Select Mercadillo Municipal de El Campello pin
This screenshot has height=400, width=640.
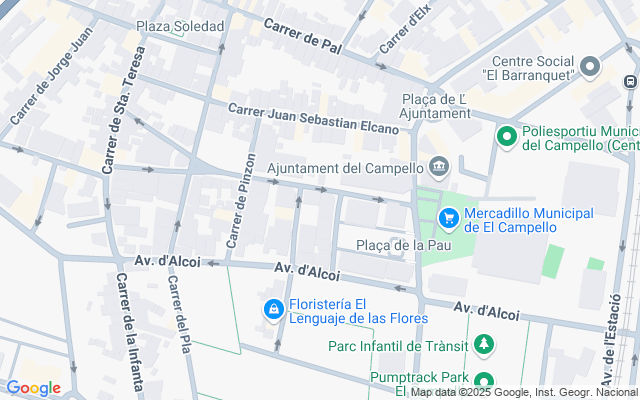tap(449, 217)
